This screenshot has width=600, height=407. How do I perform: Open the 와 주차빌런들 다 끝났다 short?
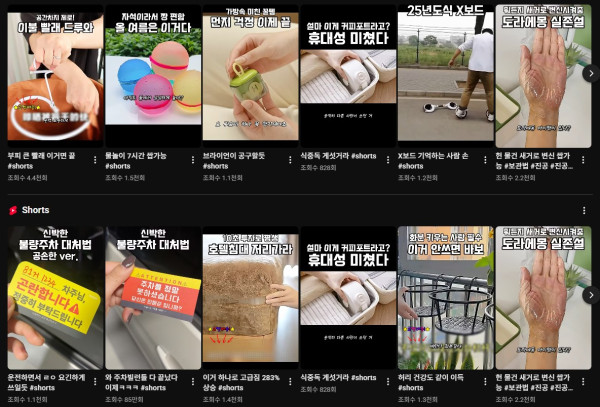click(151, 297)
